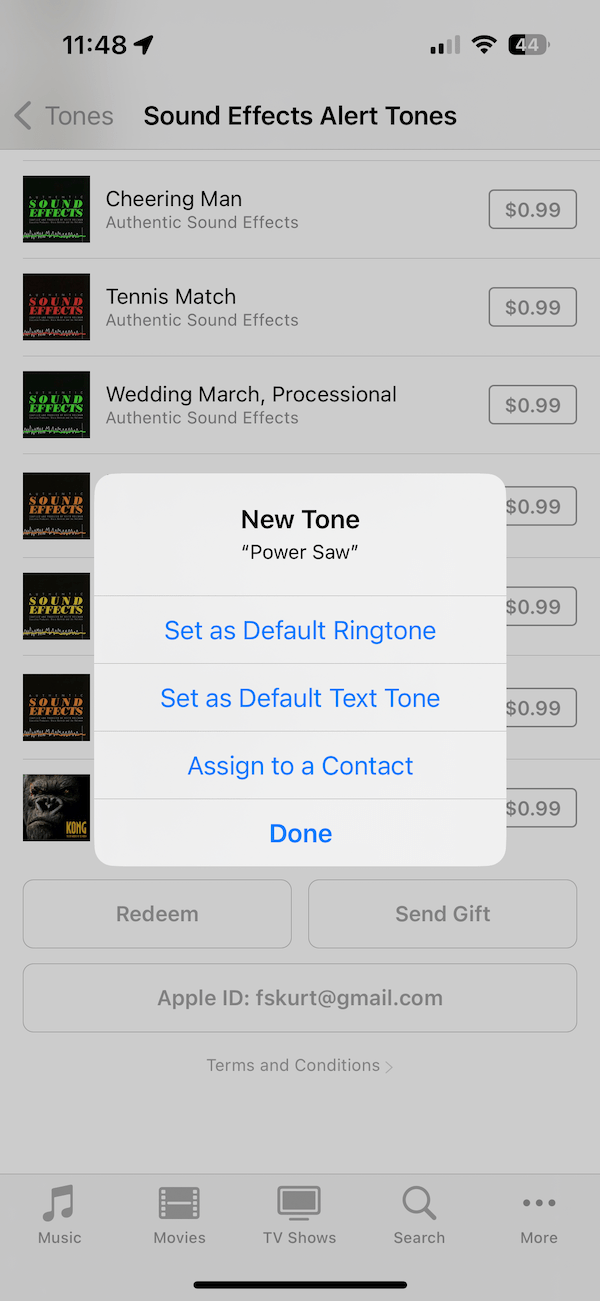Image resolution: width=600 pixels, height=1301 pixels.
Task: Assign the new tone to a contact
Action: tap(300, 766)
